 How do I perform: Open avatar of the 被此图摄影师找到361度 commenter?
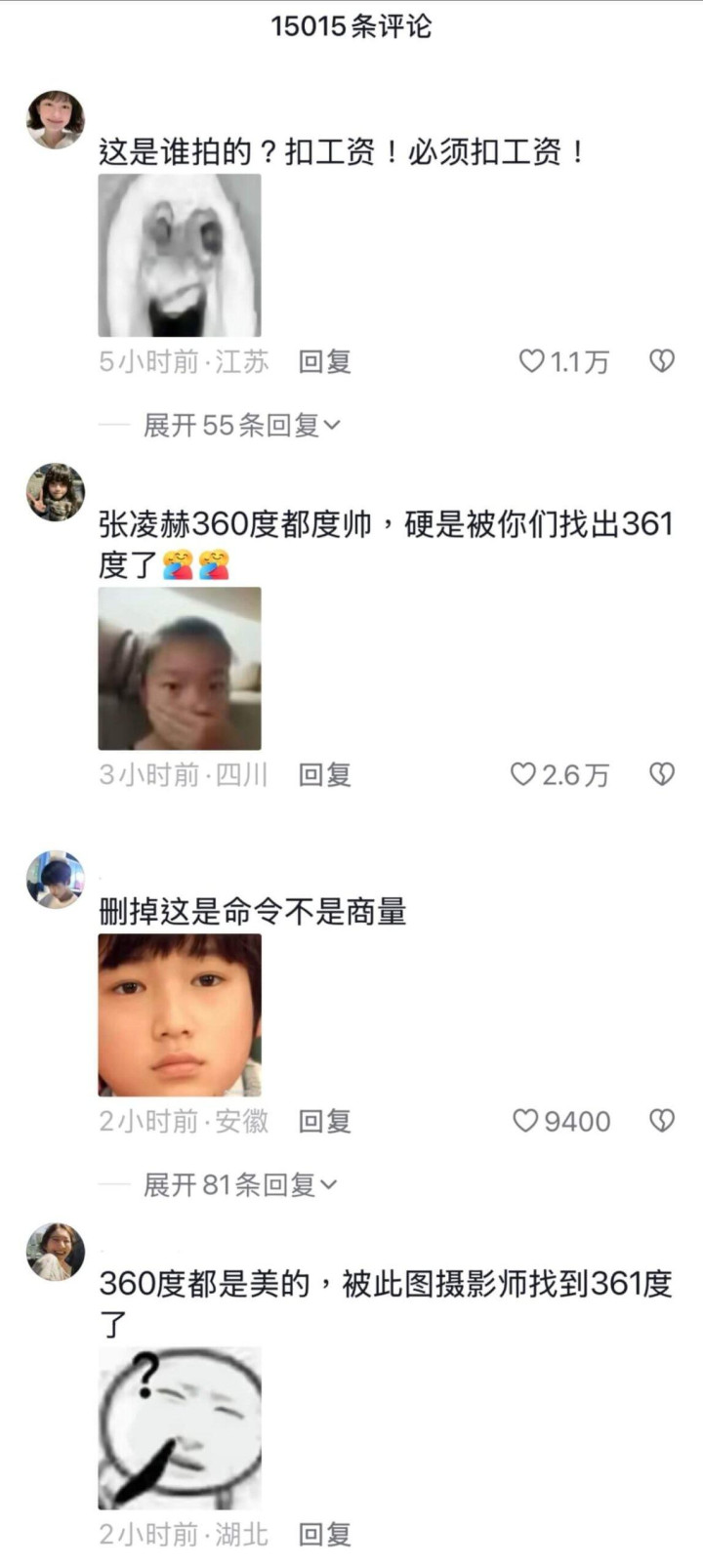(56, 1252)
